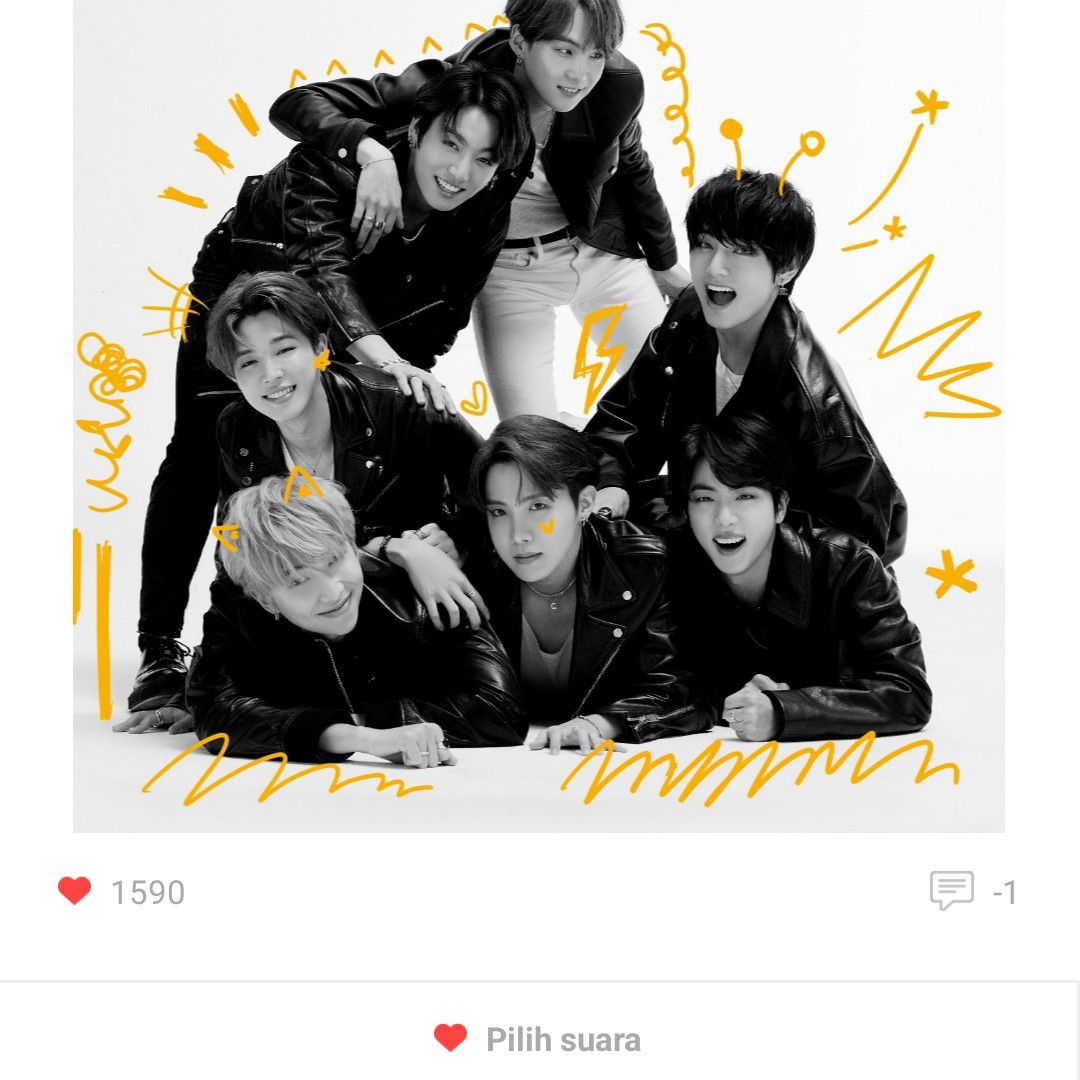This screenshot has width=1080, height=1080.
Task: Tap the Pilih suara vote button
Action: 539,1039
